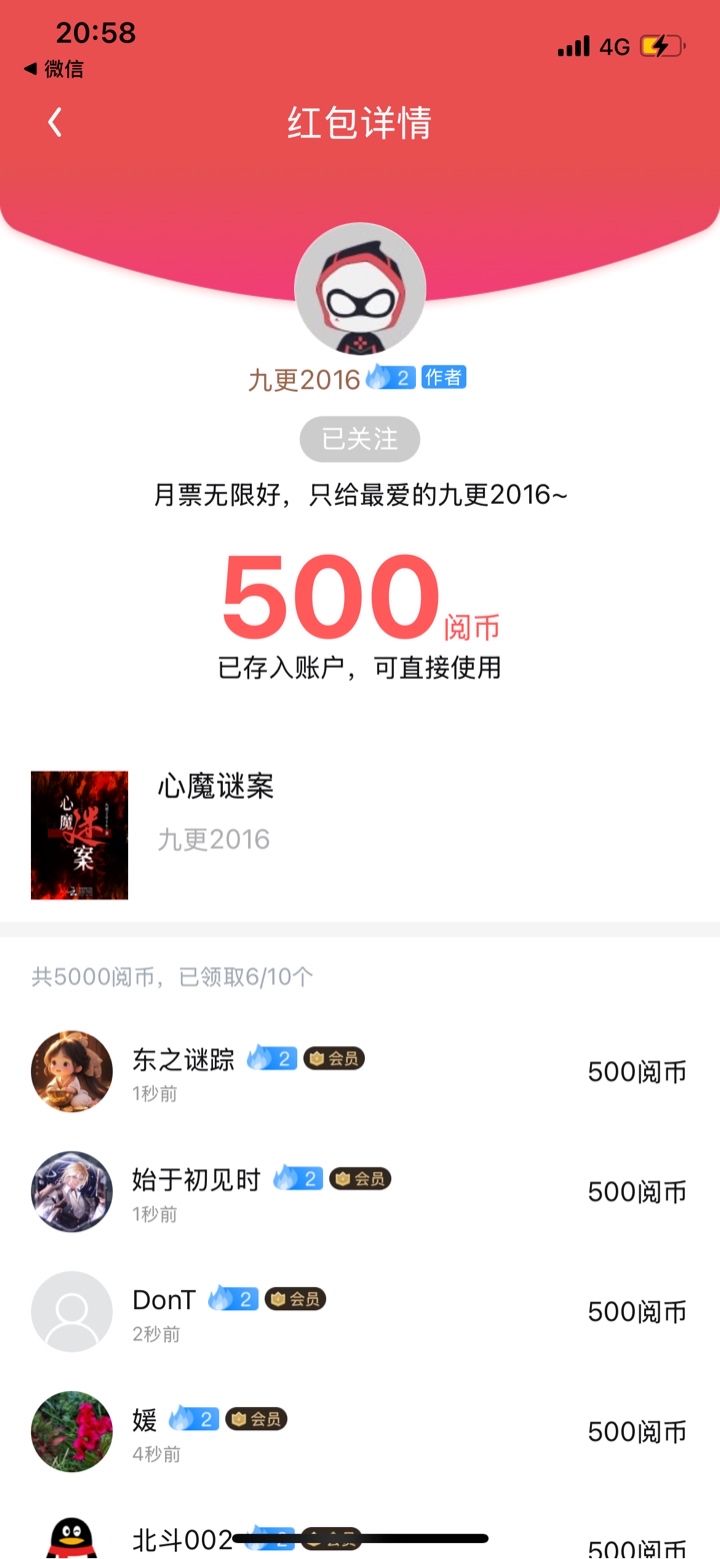View 媛's avatar

point(72,1431)
